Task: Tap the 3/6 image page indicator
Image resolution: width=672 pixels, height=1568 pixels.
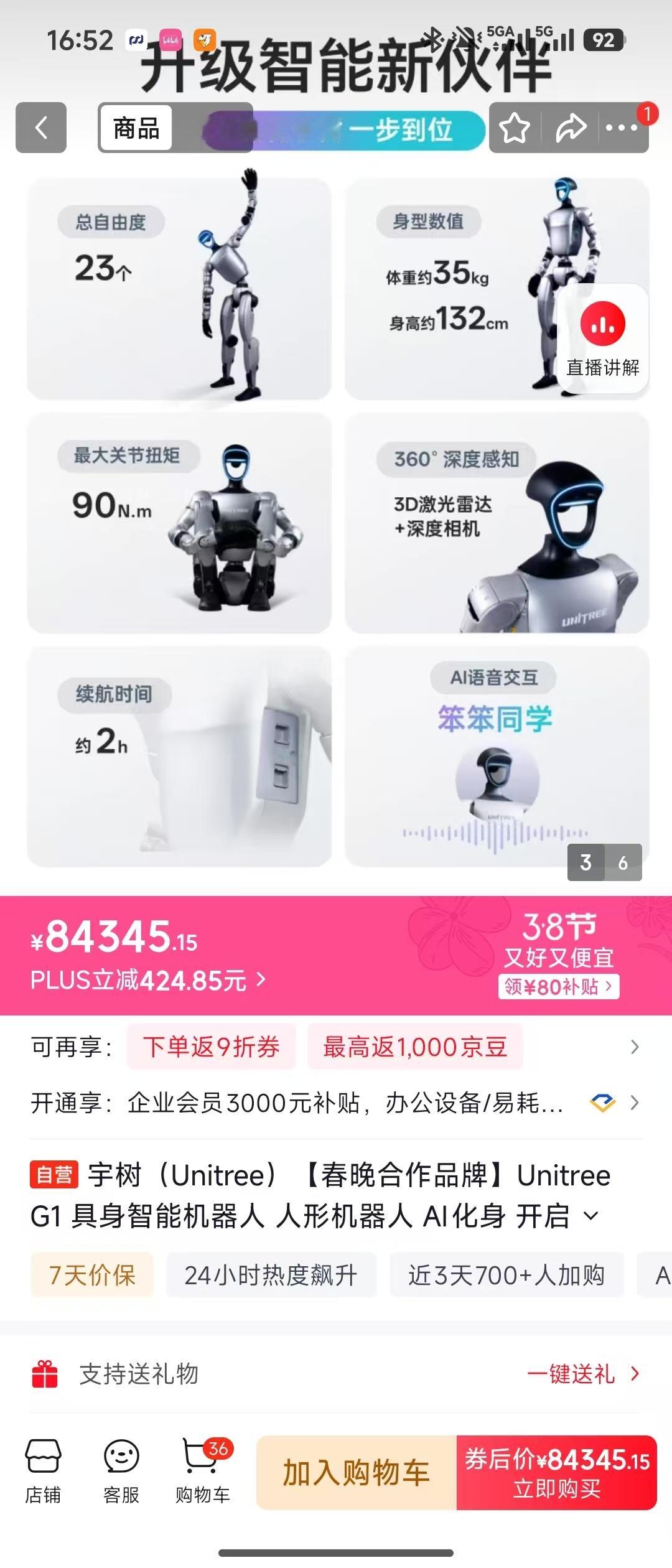Action: 604,862
